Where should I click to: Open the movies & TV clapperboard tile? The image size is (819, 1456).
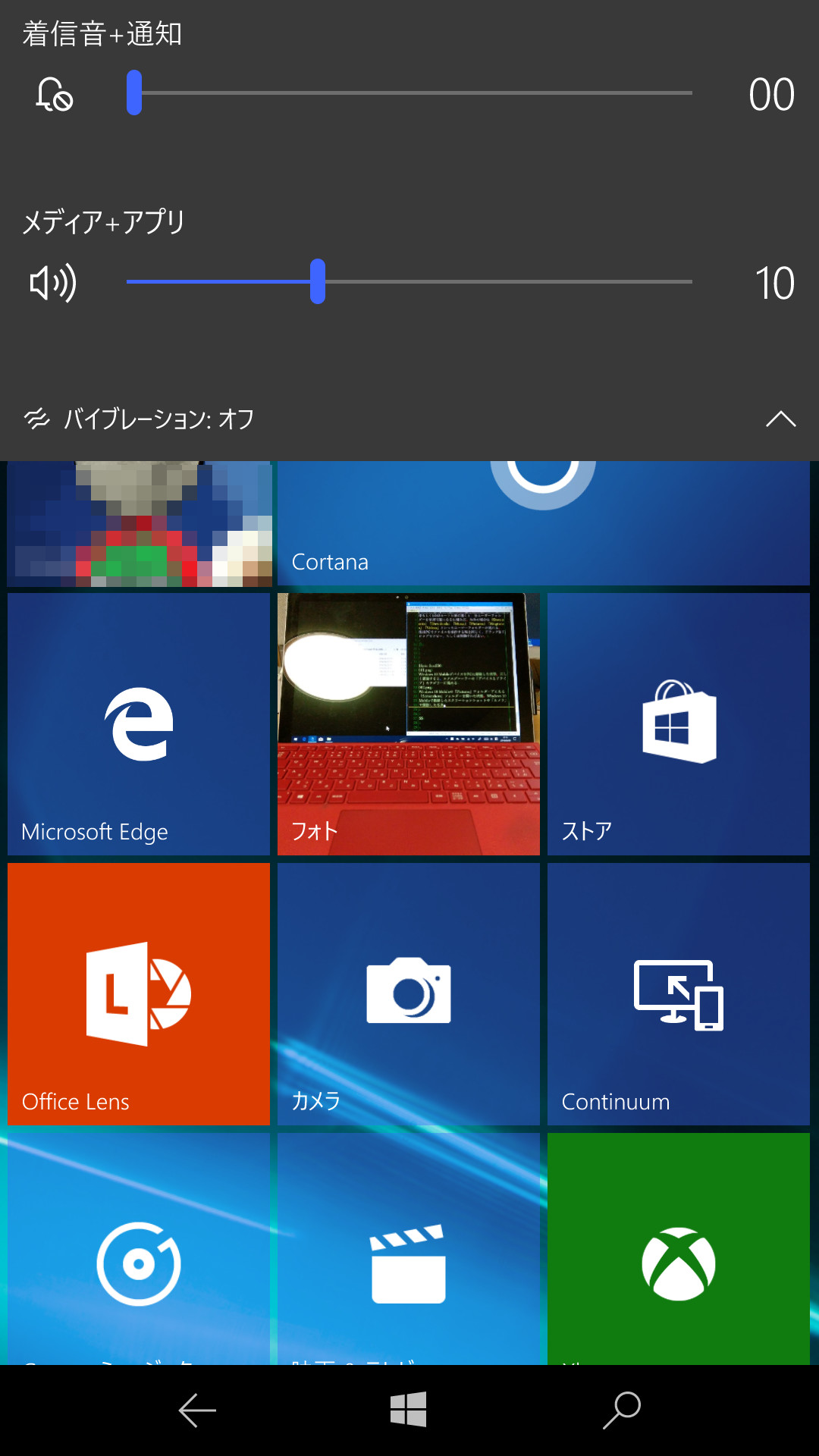tap(409, 1251)
